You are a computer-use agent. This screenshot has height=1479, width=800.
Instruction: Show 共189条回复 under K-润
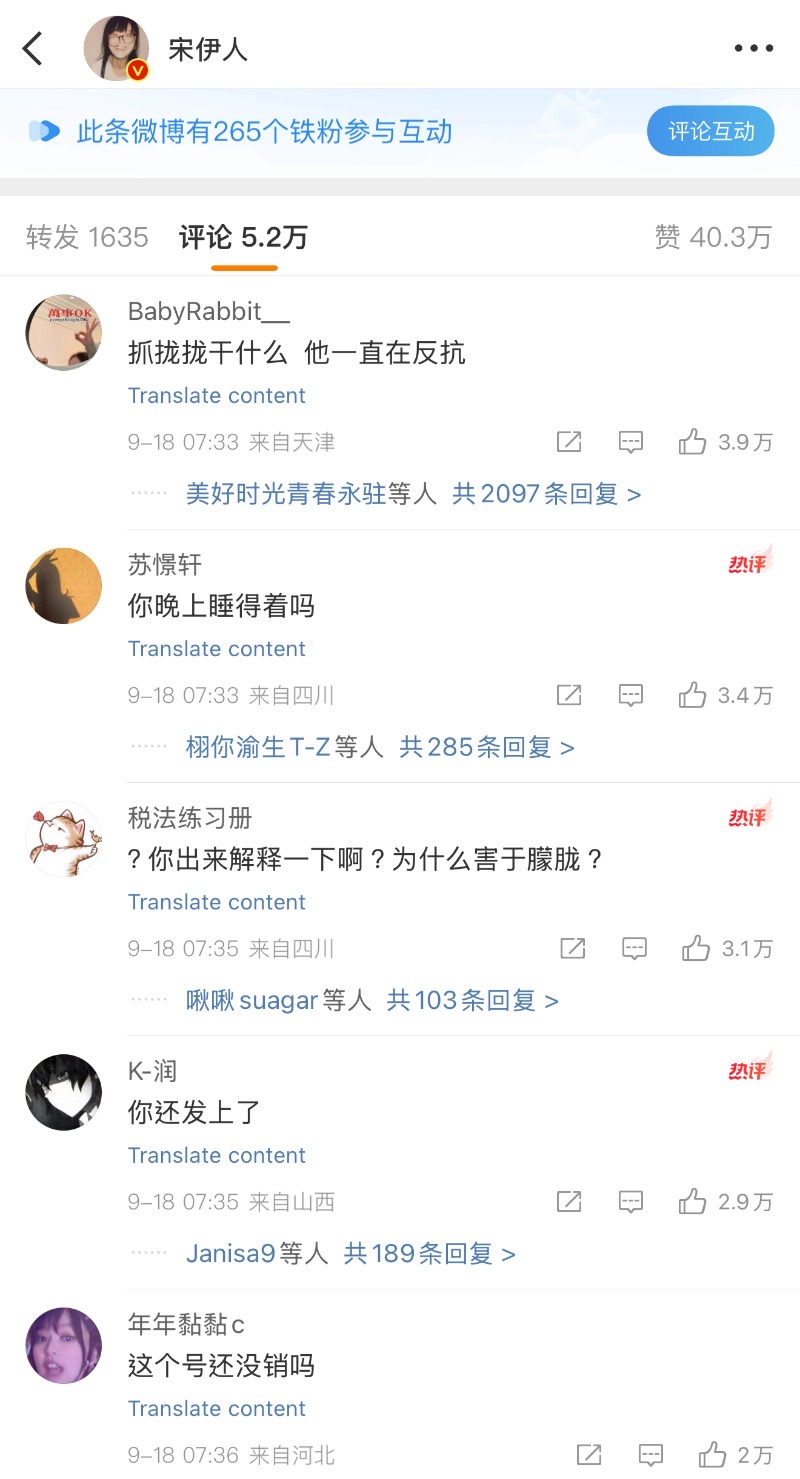click(x=429, y=1253)
